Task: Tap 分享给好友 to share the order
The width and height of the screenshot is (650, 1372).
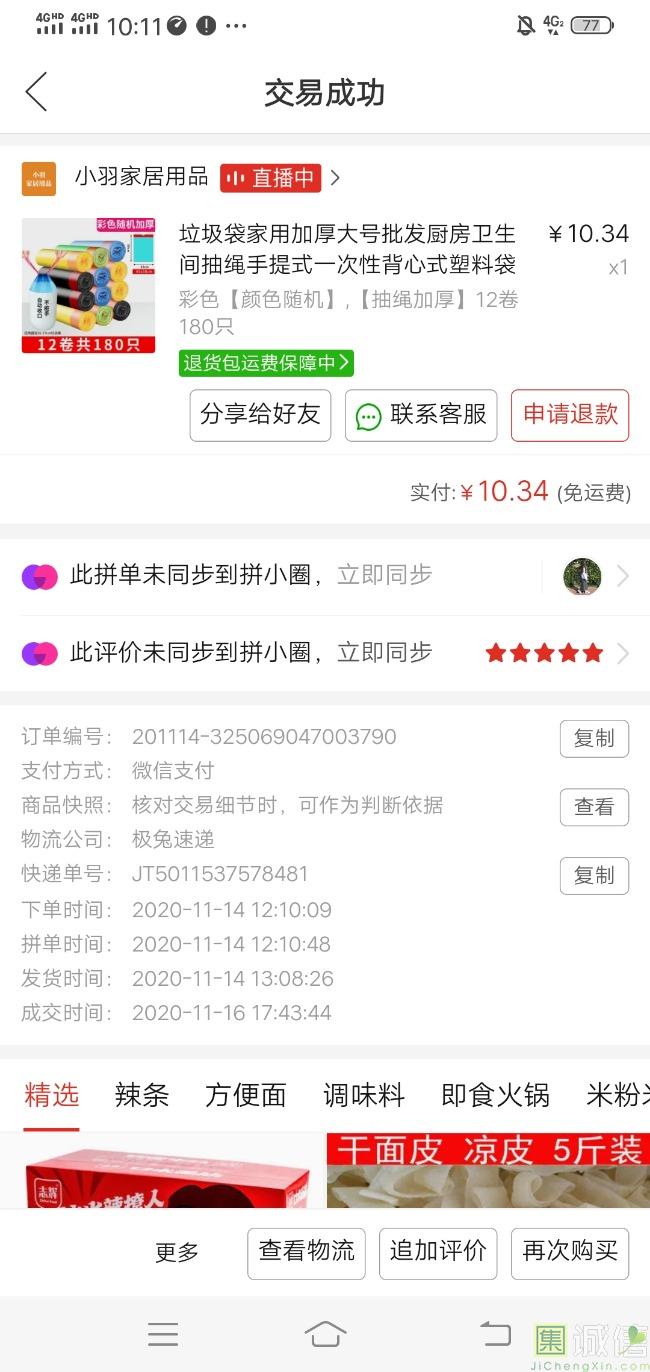Action: pos(260,415)
